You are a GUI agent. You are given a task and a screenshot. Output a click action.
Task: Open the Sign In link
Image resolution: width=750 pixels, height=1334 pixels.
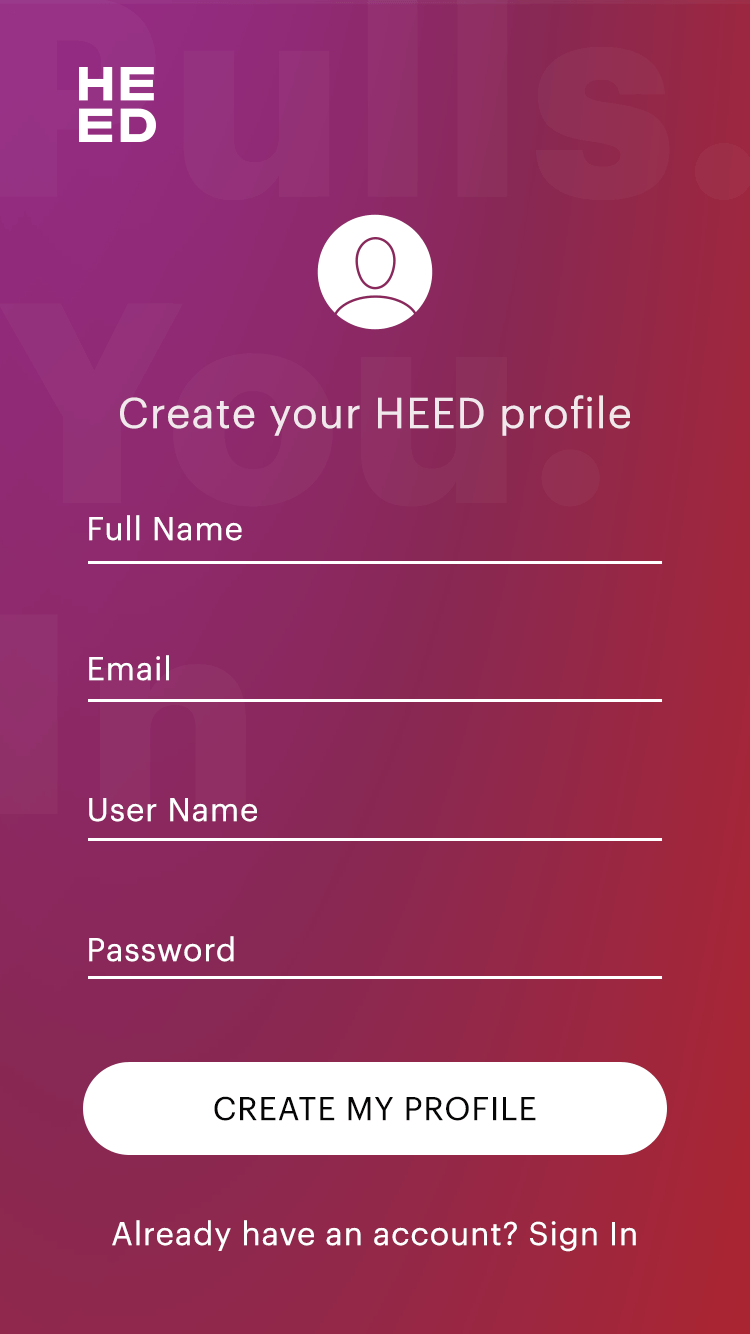pyautogui.click(x=583, y=1235)
